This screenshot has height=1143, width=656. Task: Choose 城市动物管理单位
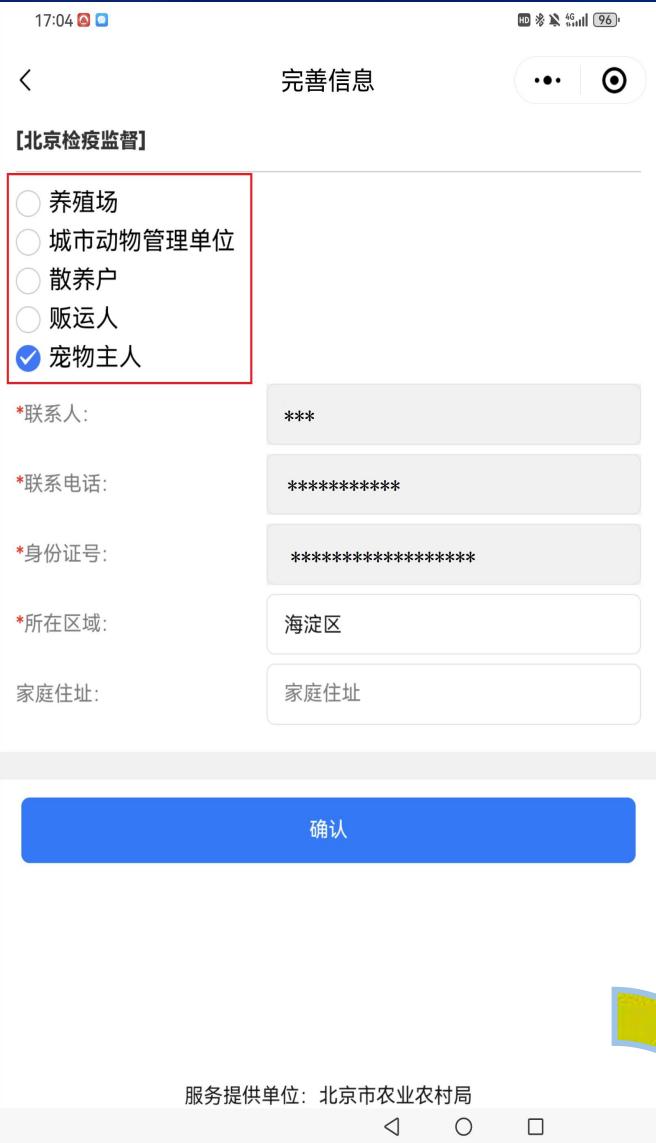tap(125, 241)
